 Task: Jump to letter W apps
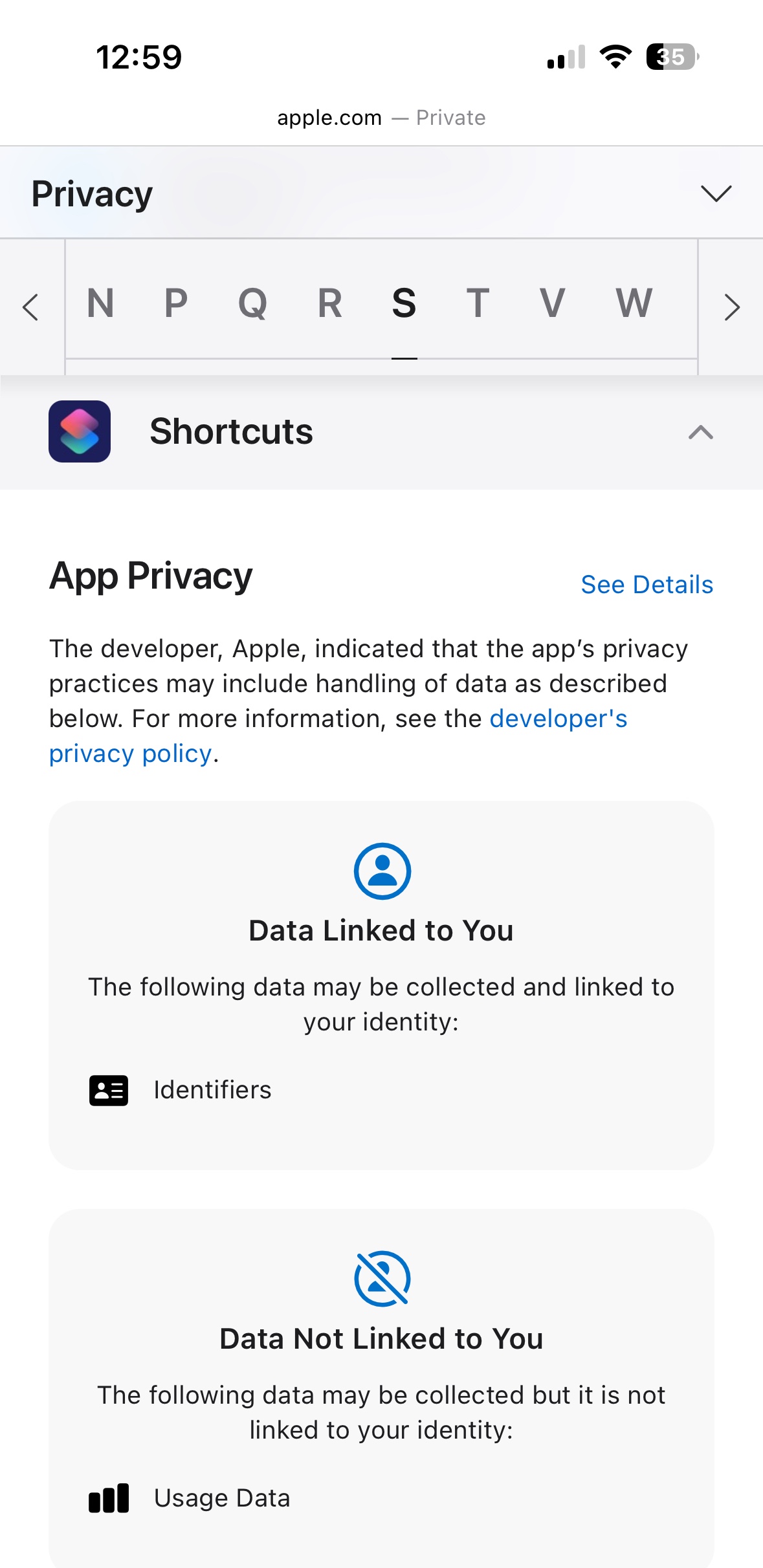(634, 303)
